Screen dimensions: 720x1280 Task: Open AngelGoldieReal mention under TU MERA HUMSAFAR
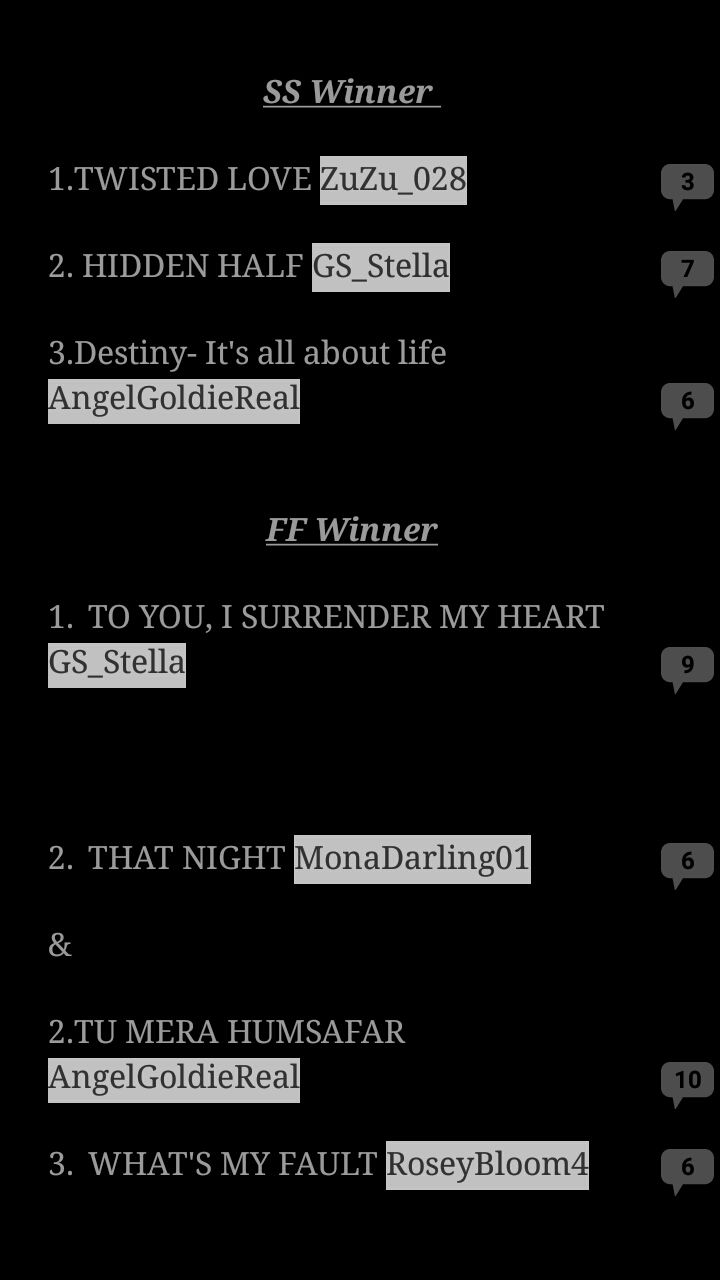coord(174,1078)
